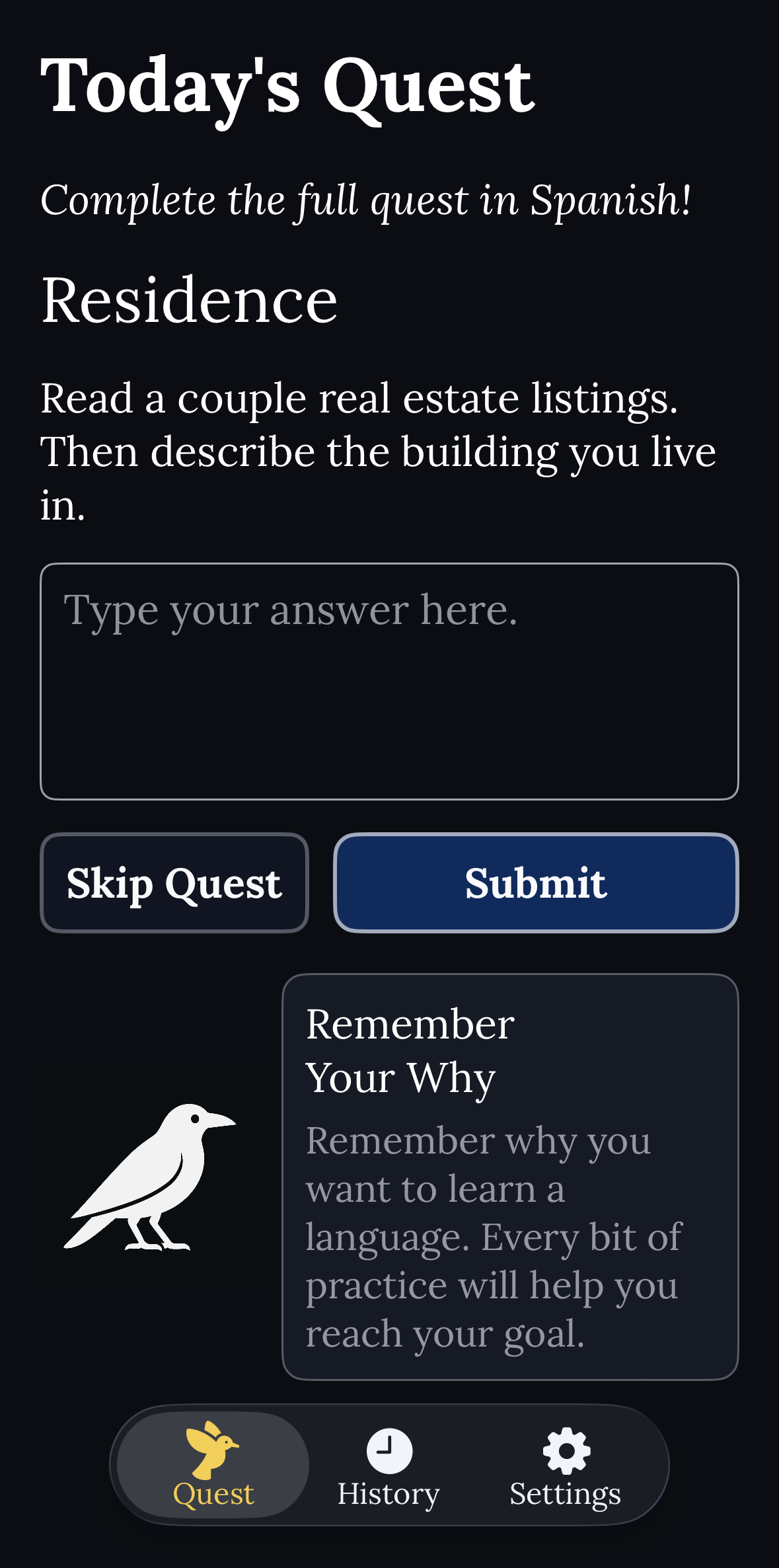Skip today's Residence quest
The height and width of the screenshot is (1568, 779).
pos(174,883)
